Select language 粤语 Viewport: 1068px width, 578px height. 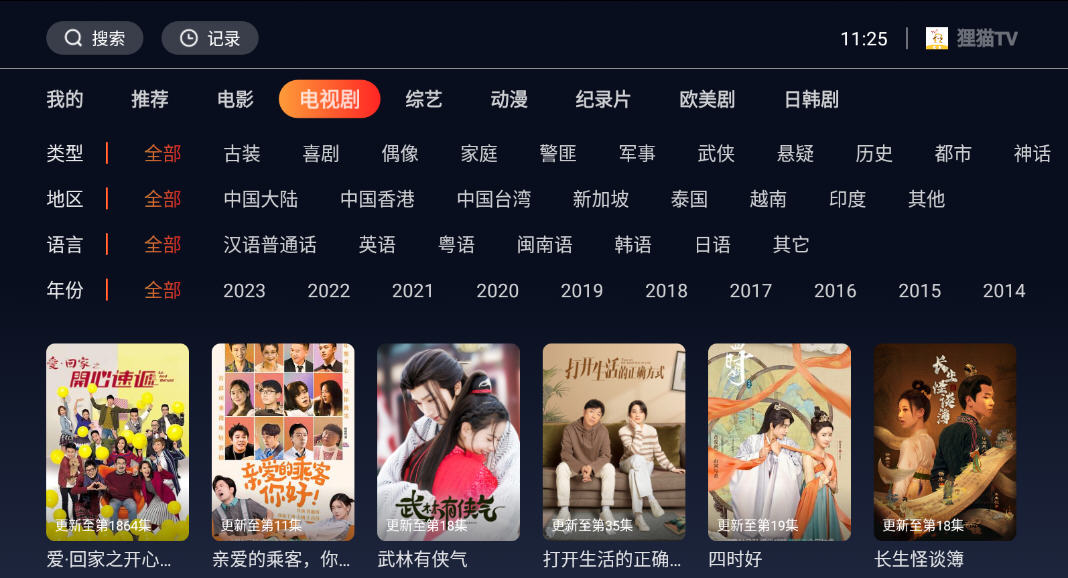click(x=456, y=244)
